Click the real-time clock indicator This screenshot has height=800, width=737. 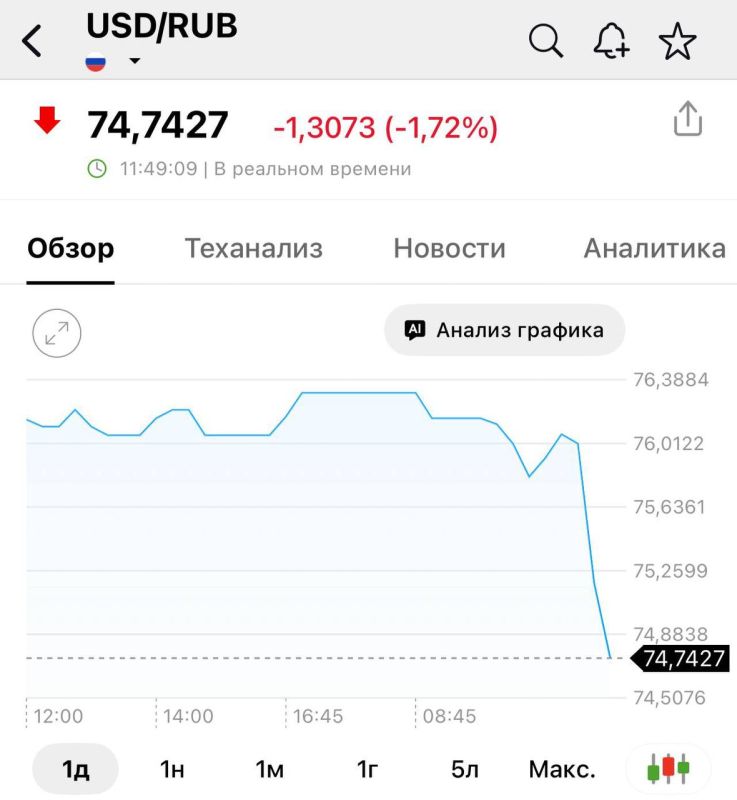[x=96, y=169]
